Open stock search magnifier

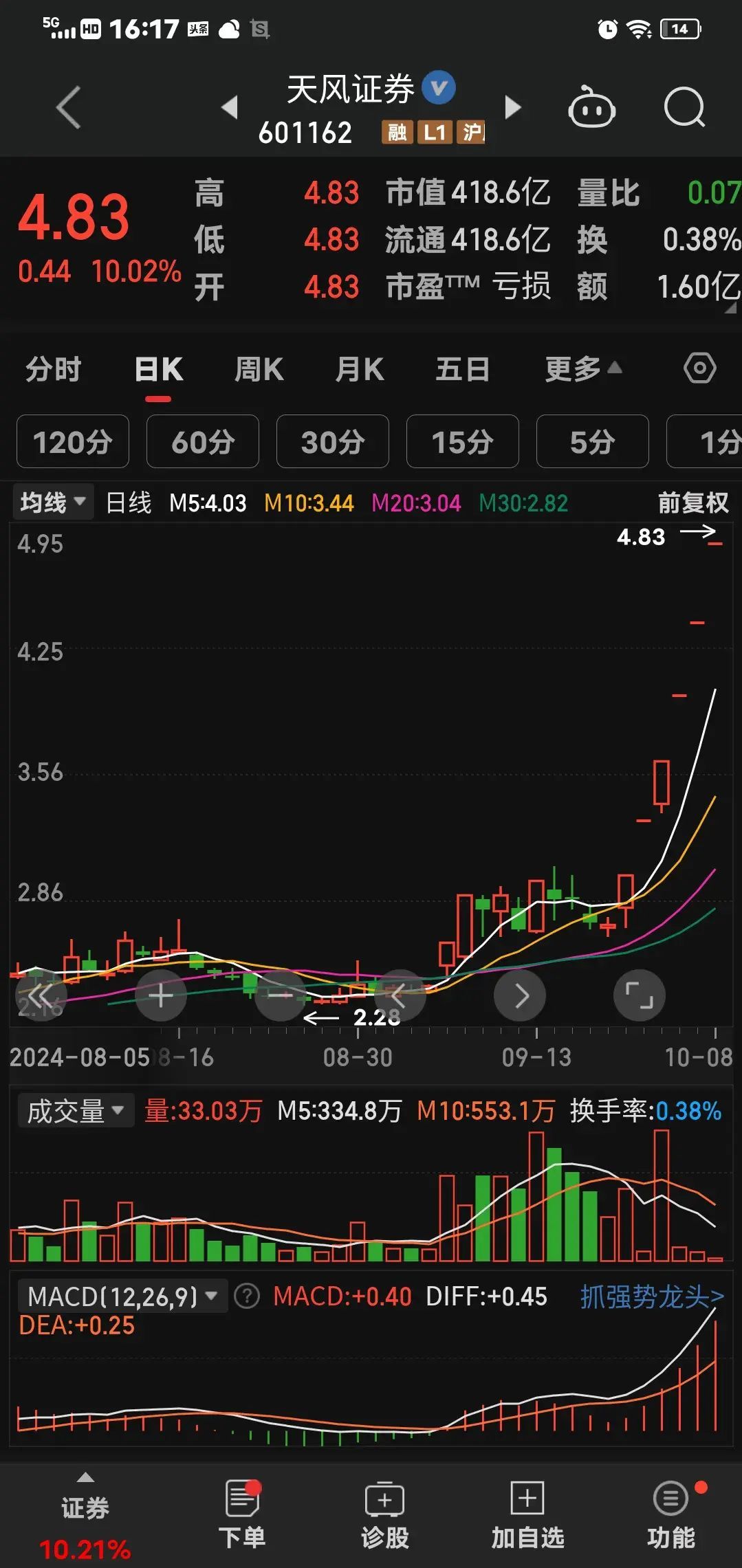point(684,108)
